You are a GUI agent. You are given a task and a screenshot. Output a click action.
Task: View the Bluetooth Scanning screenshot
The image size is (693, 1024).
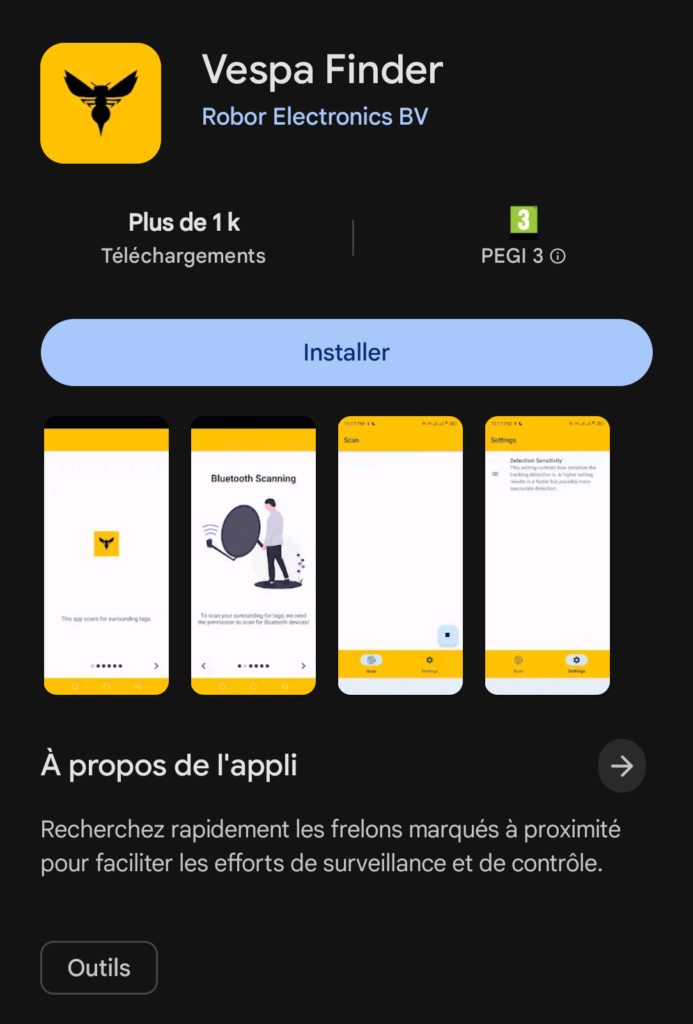click(253, 555)
